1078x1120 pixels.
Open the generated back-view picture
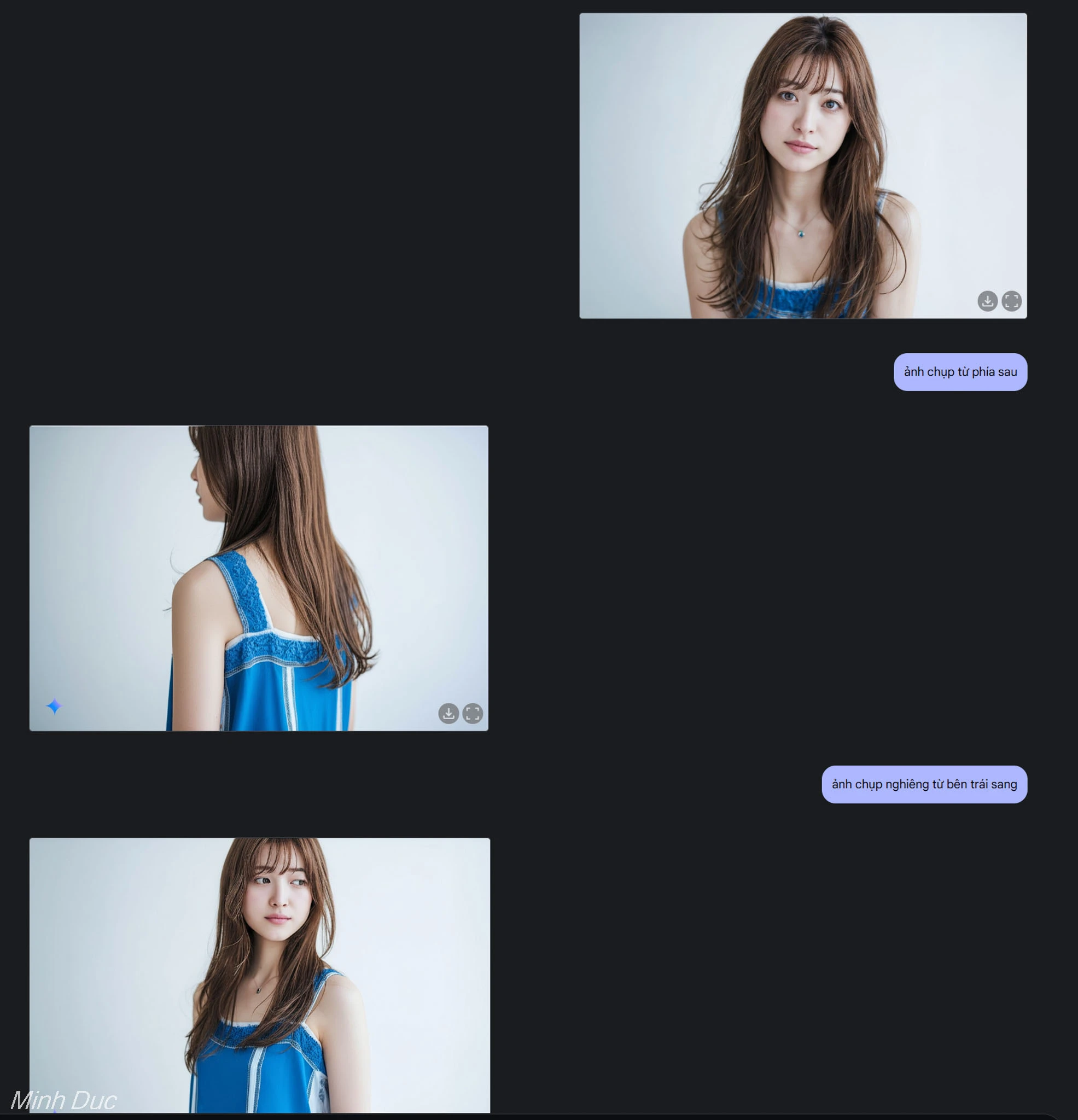click(258, 577)
